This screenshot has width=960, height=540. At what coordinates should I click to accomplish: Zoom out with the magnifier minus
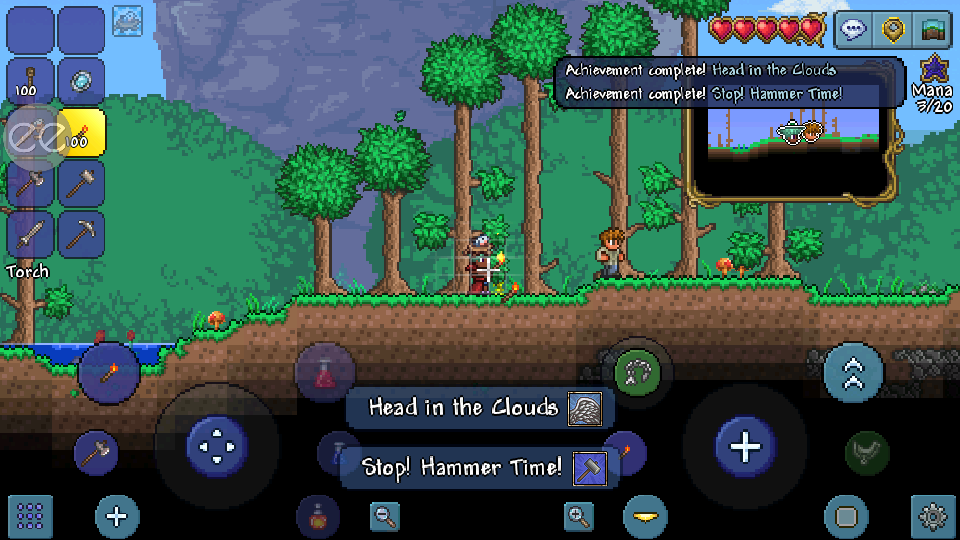coord(385,516)
